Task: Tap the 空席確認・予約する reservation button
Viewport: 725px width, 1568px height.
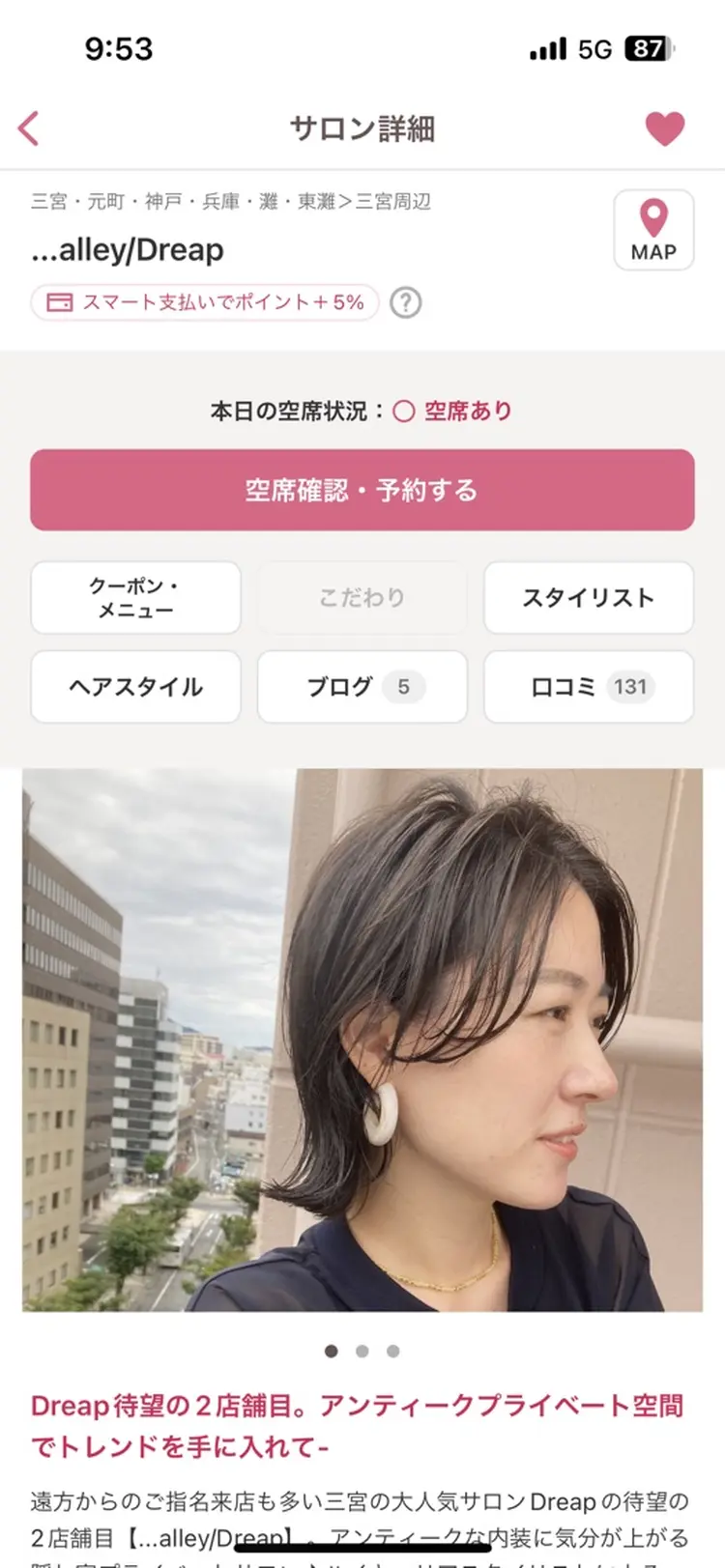Action: (x=362, y=490)
